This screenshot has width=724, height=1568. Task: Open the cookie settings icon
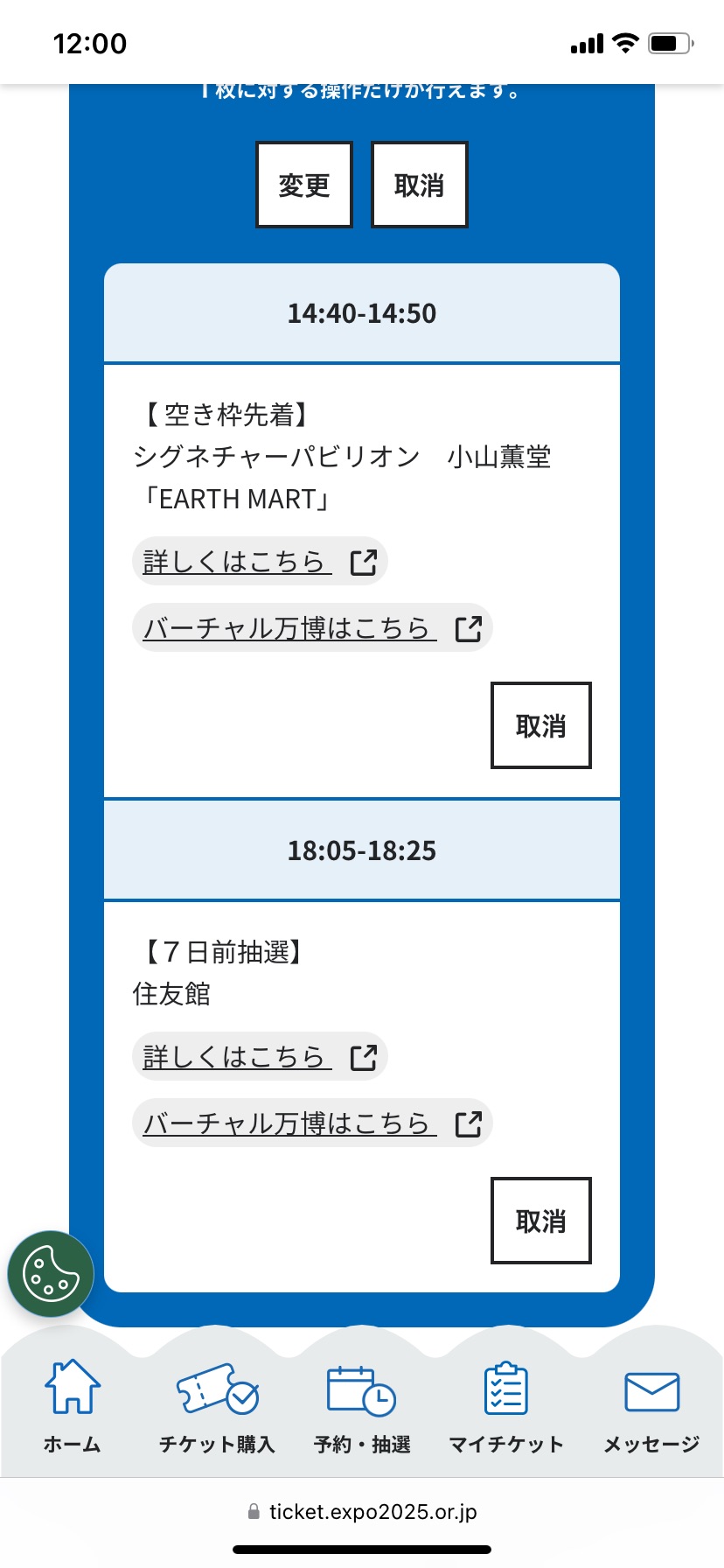click(51, 1274)
